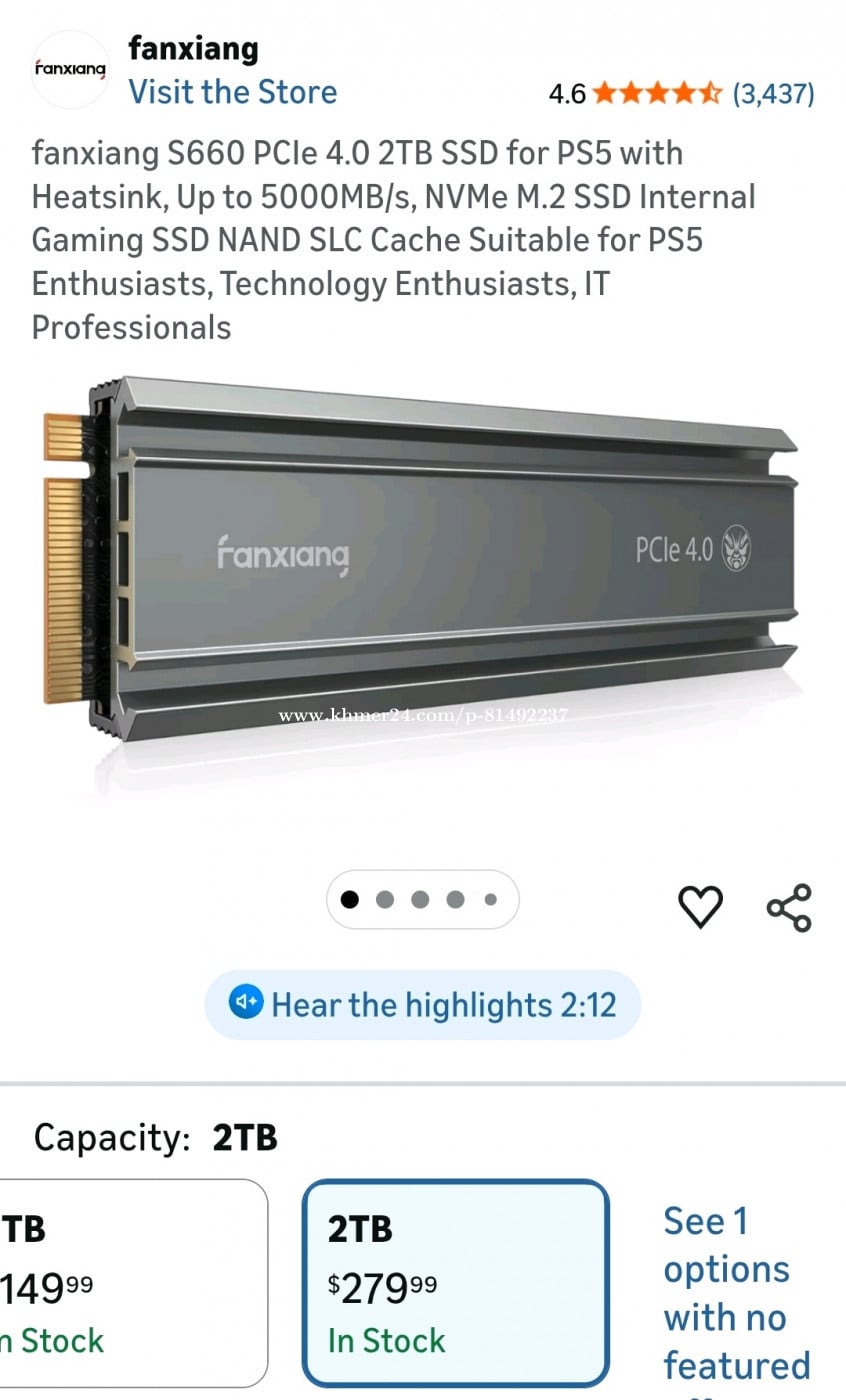The height and width of the screenshot is (1400, 846).
Task: Tap the image page indicator dots
Action: pos(422,899)
